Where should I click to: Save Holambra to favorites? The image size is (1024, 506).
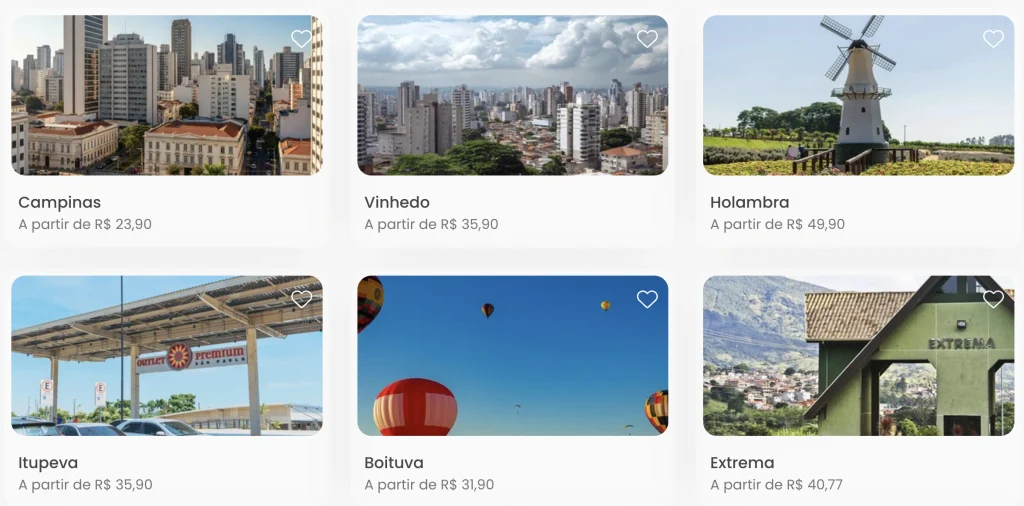pos(993,39)
